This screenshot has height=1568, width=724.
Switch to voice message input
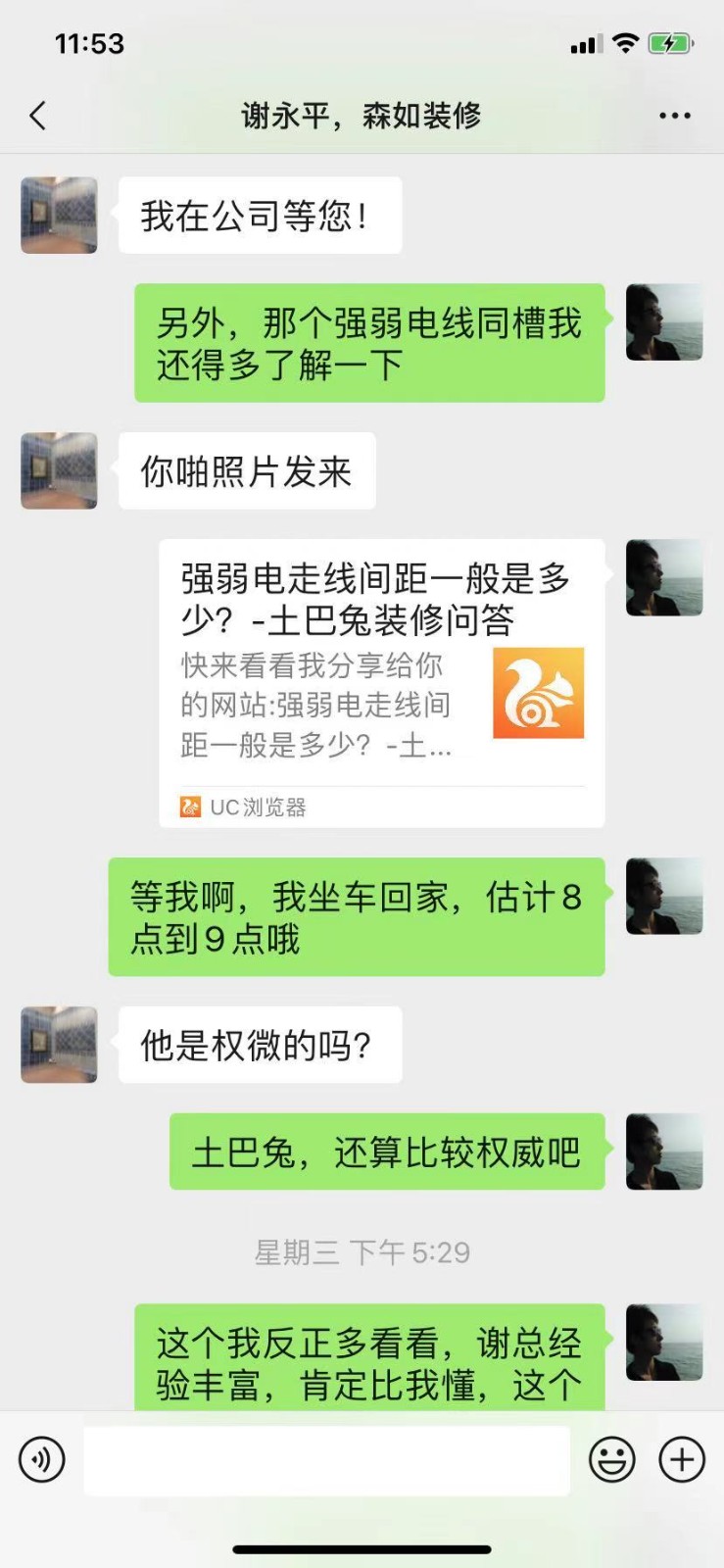coord(42,1459)
